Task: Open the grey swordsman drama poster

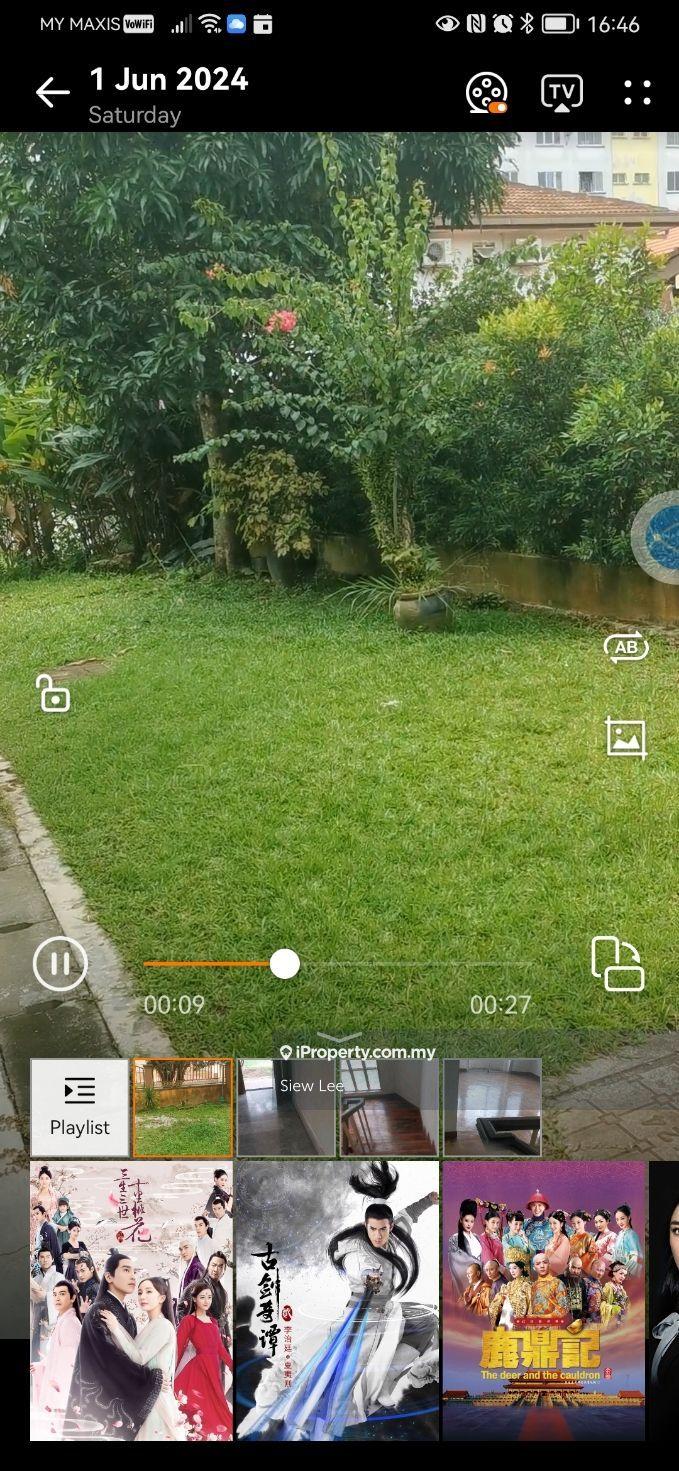Action: 337,1300
